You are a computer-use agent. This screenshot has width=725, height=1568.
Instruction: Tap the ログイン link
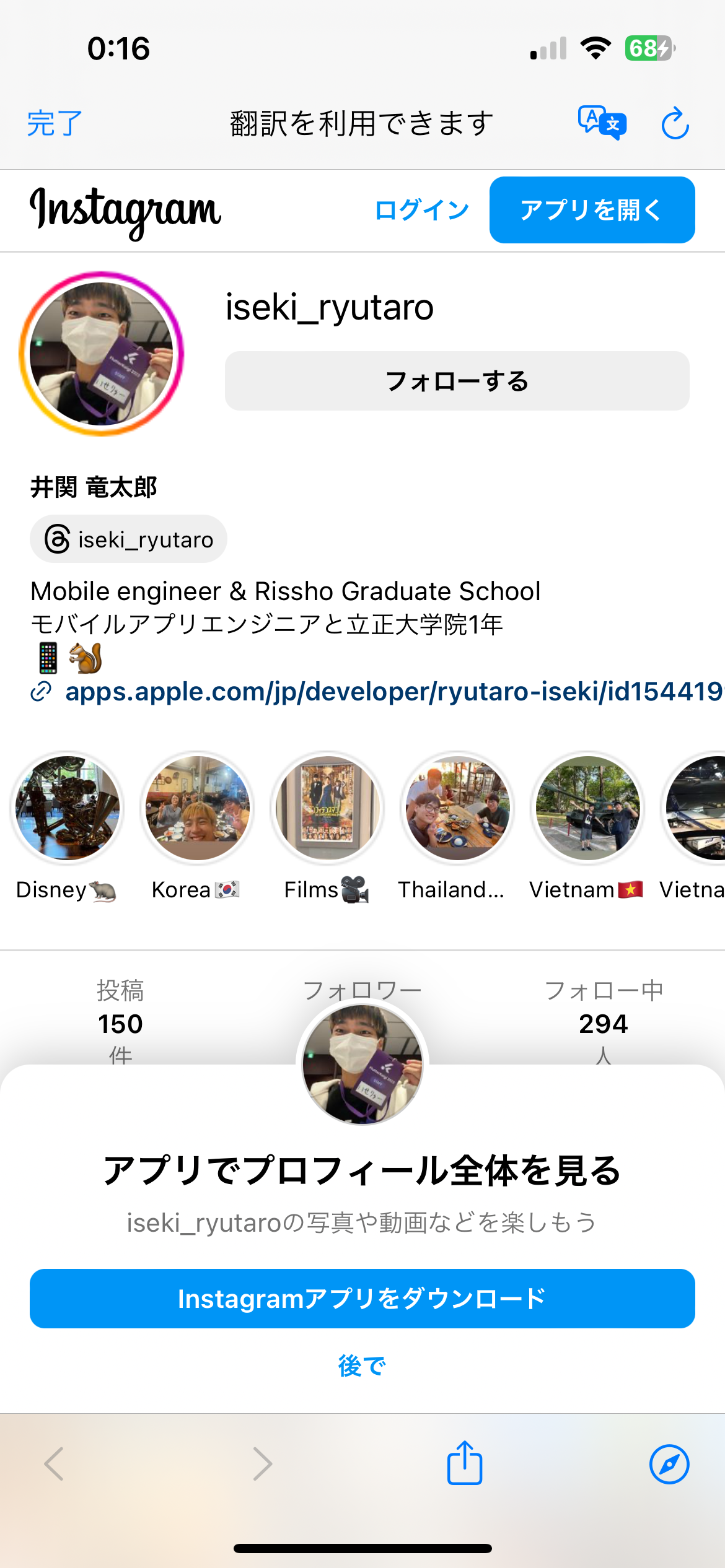coord(422,210)
